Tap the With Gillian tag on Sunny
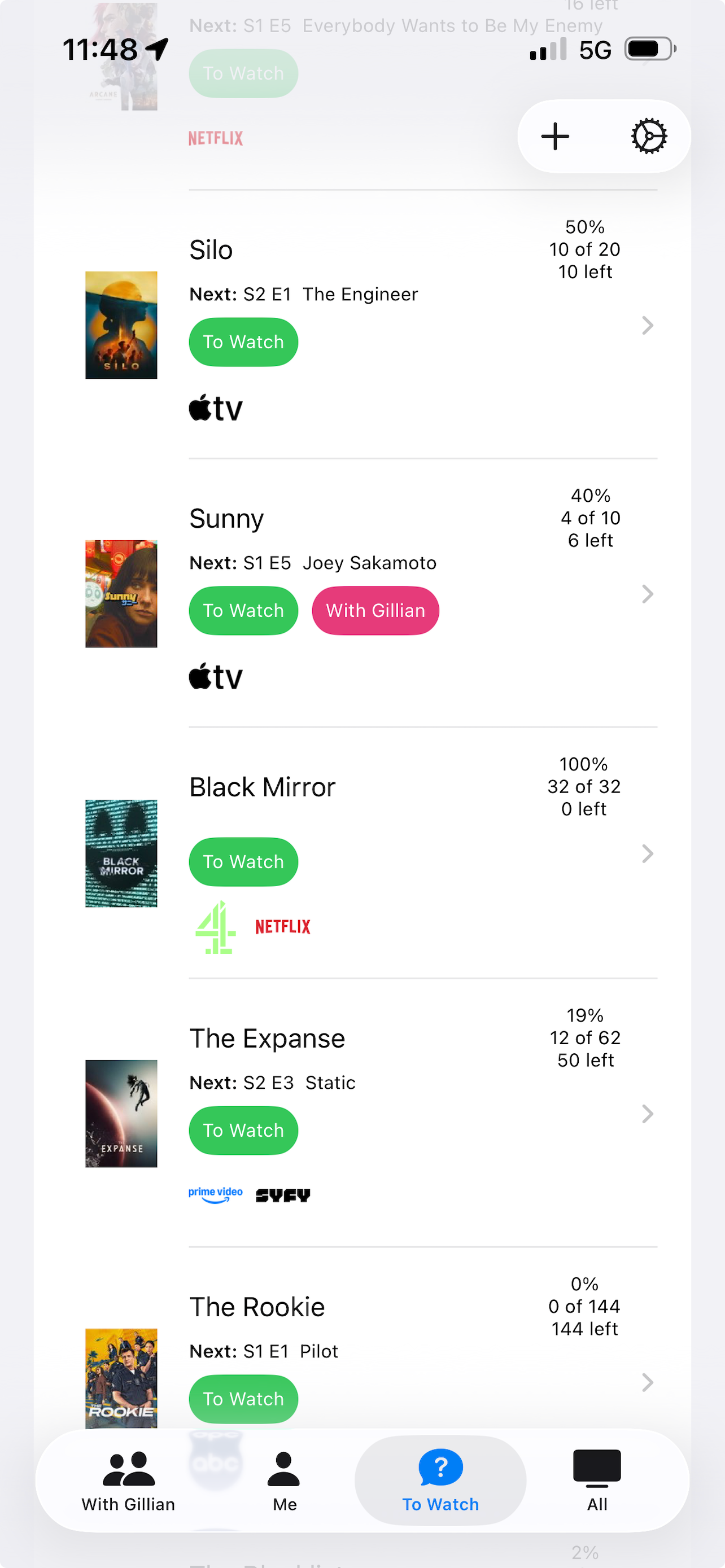The width and height of the screenshot is (725, 1568). (x=375, y=611)
